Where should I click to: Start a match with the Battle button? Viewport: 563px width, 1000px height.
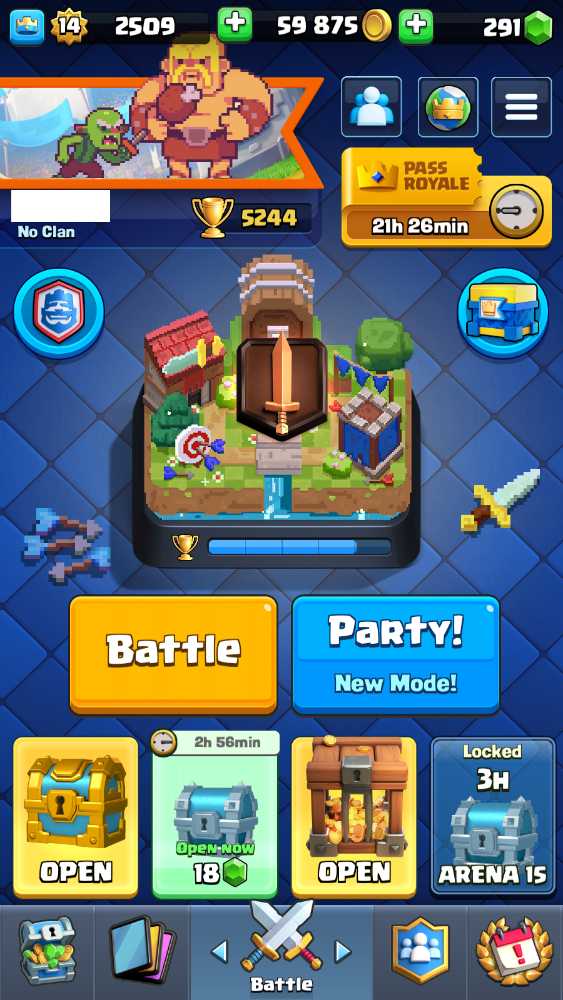click(173, 654)
